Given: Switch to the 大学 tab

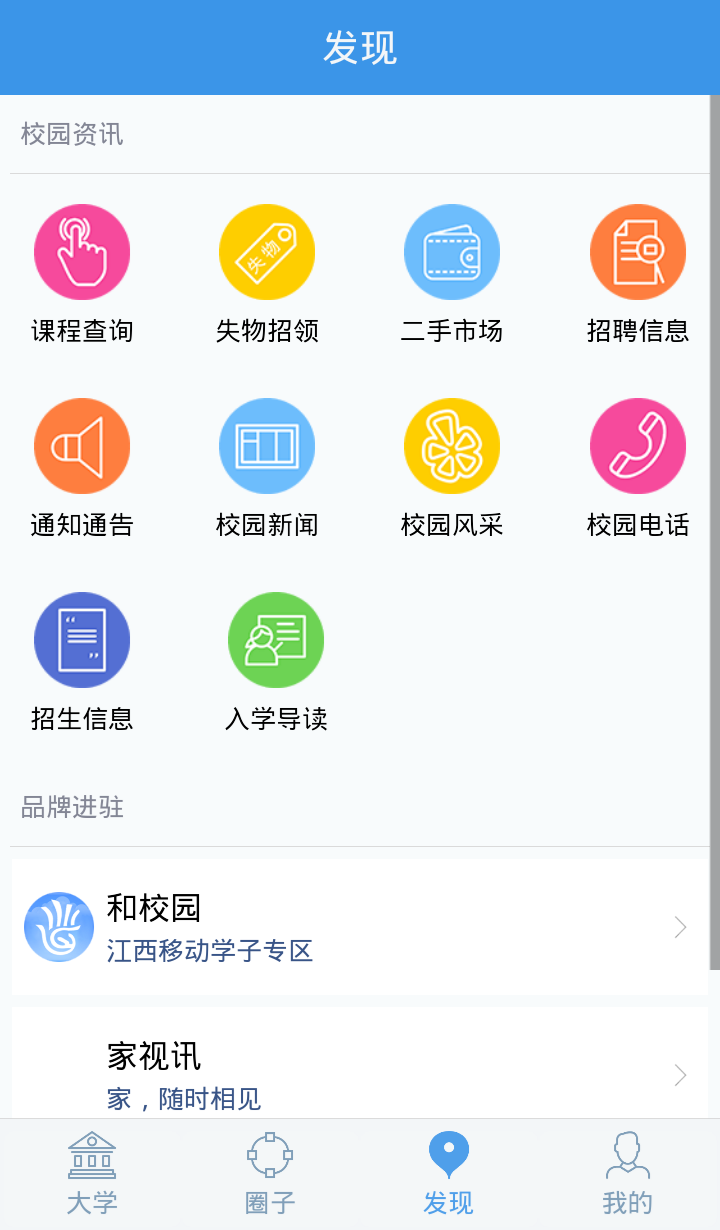Looking at the screenshot, I should 92,1174.
